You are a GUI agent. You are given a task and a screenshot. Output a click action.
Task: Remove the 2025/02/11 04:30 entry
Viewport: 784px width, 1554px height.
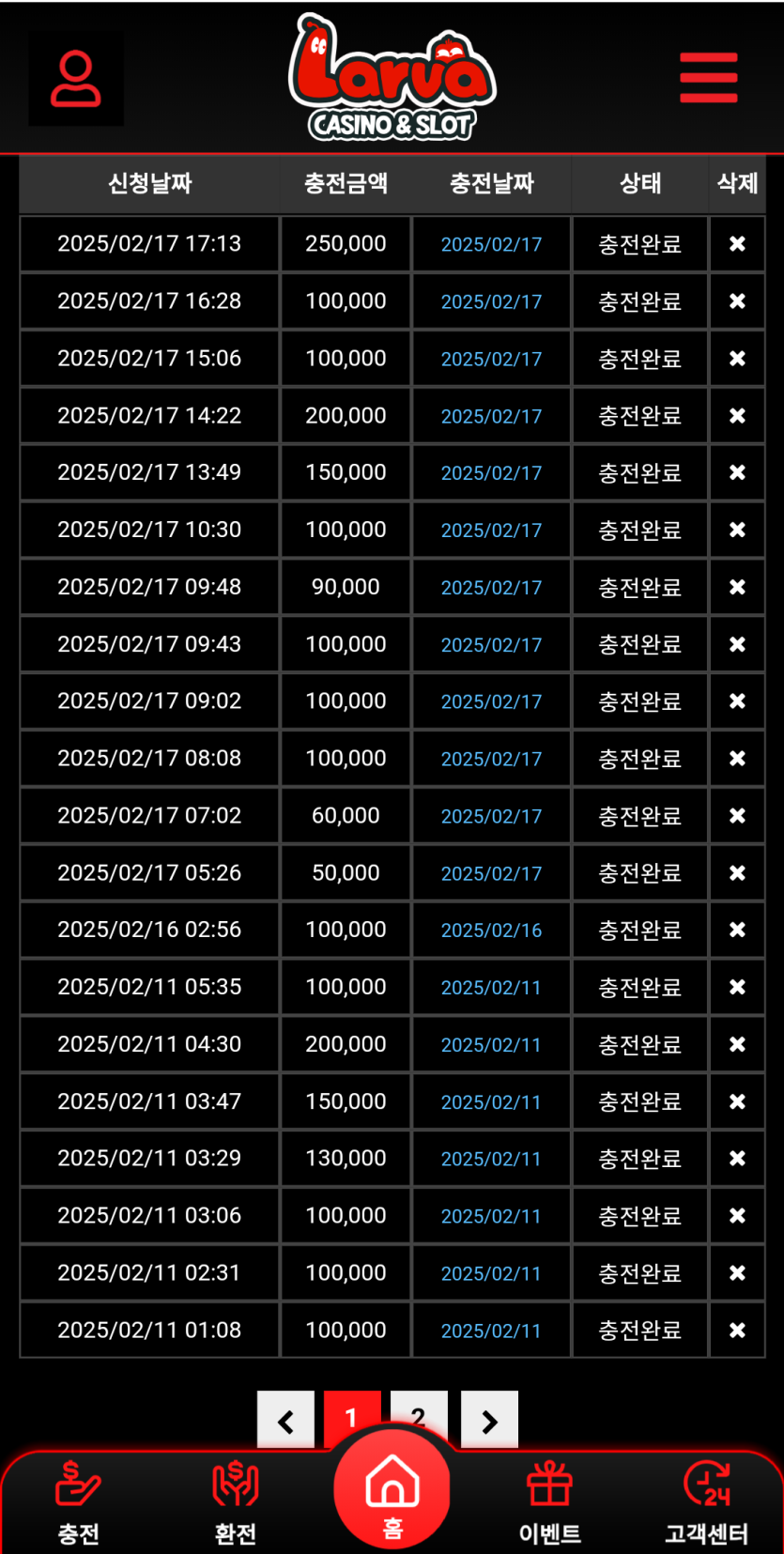(737, 1044)
